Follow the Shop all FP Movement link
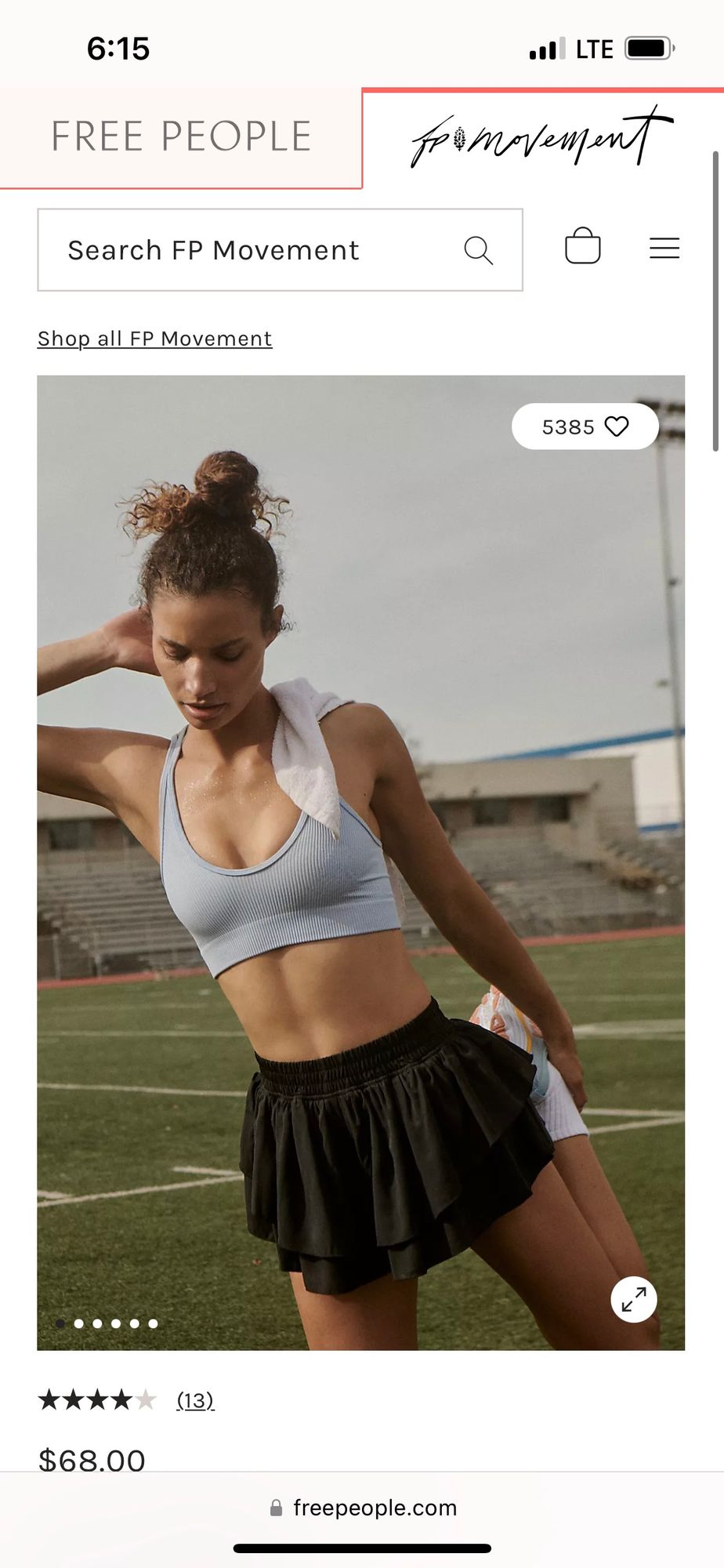This screenshot has height=1568, width=724. pos(155,339)
